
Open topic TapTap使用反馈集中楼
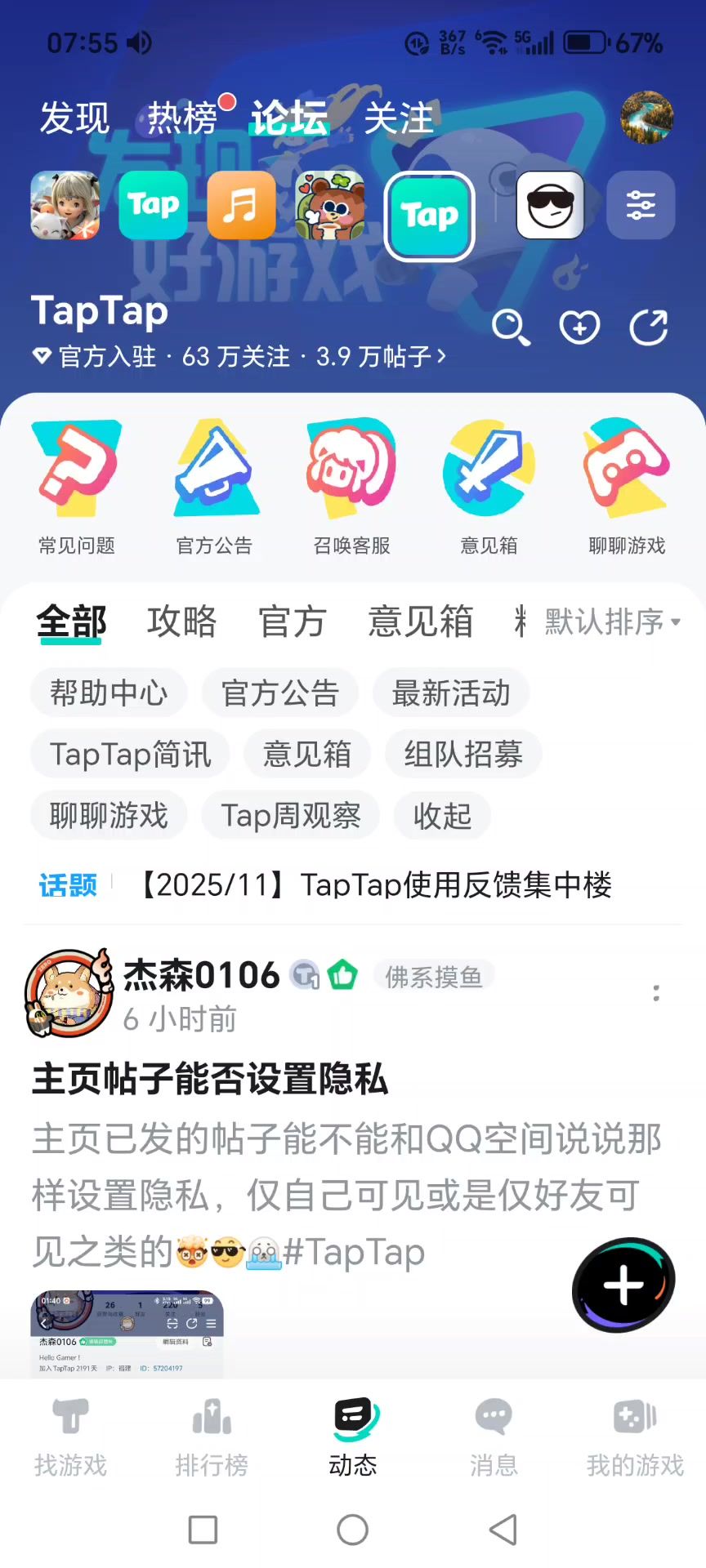pos(376,884)
